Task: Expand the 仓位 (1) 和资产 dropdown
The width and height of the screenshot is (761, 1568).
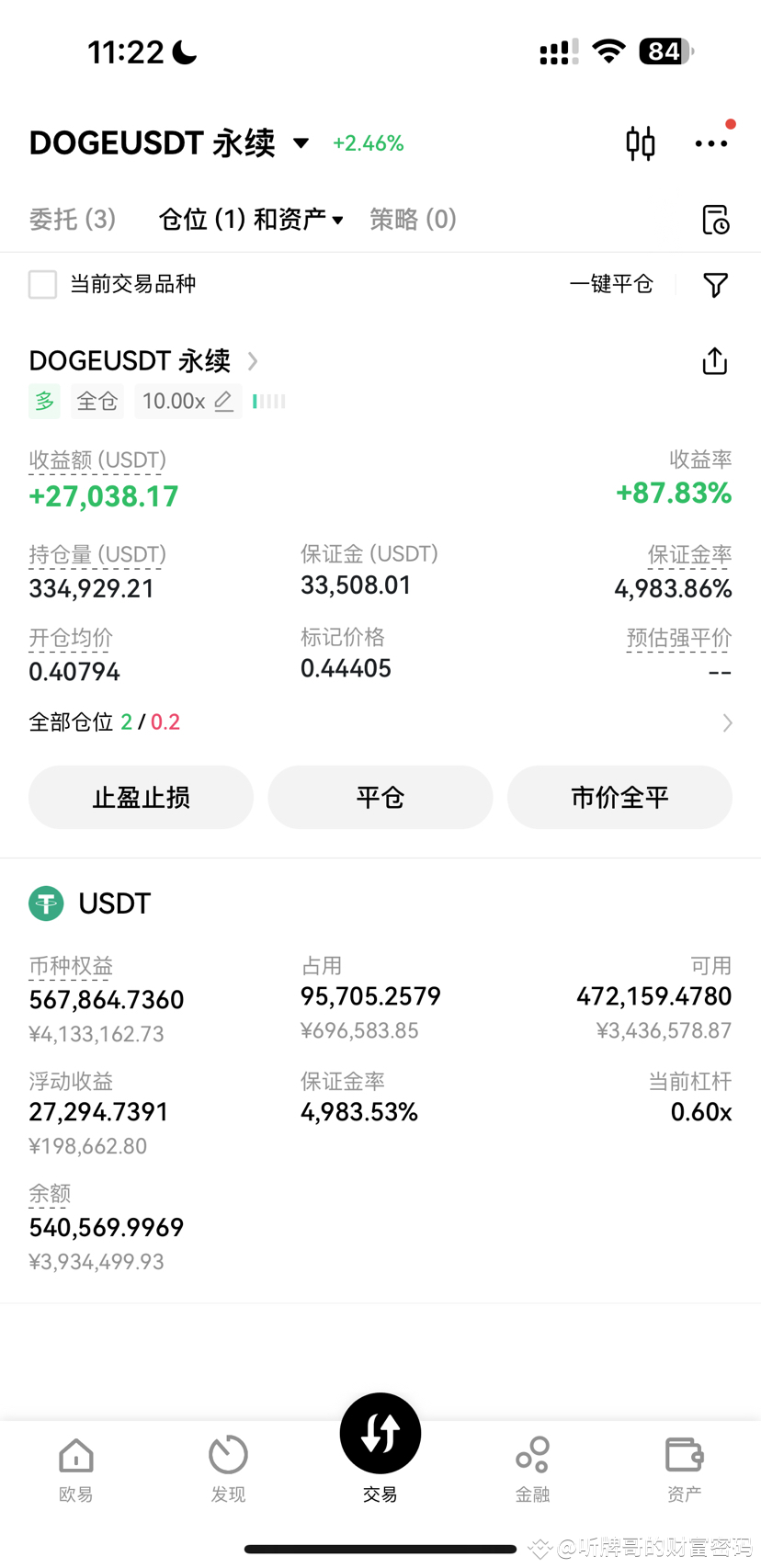Action: point(251,219)
